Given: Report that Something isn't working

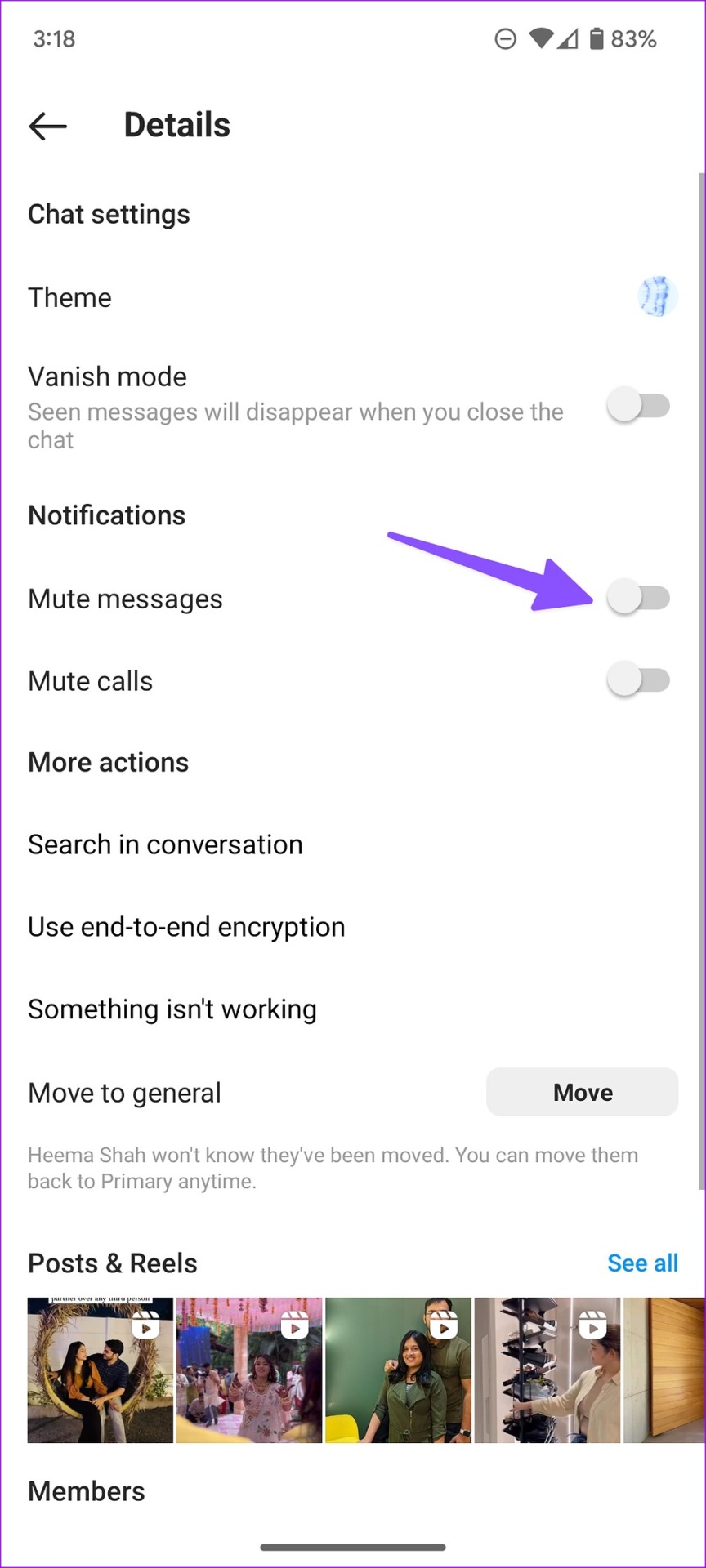Looking at the screenshot, I should pyautogui.click(x=353, y=1009).
